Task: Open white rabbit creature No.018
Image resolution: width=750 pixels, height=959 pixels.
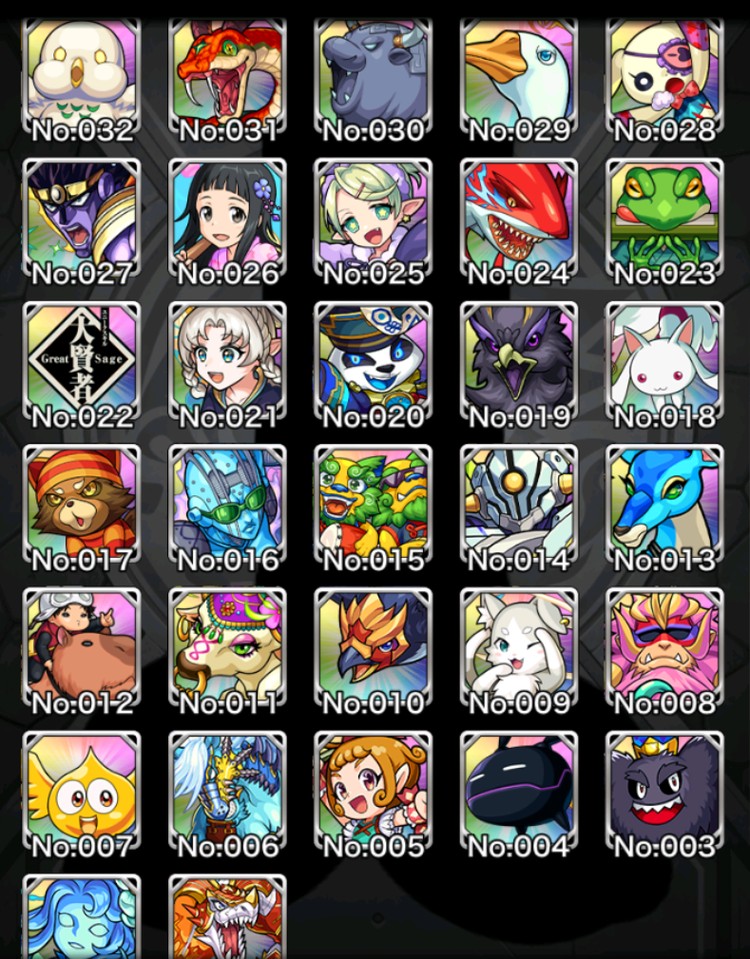Action: tap(665, 360)
